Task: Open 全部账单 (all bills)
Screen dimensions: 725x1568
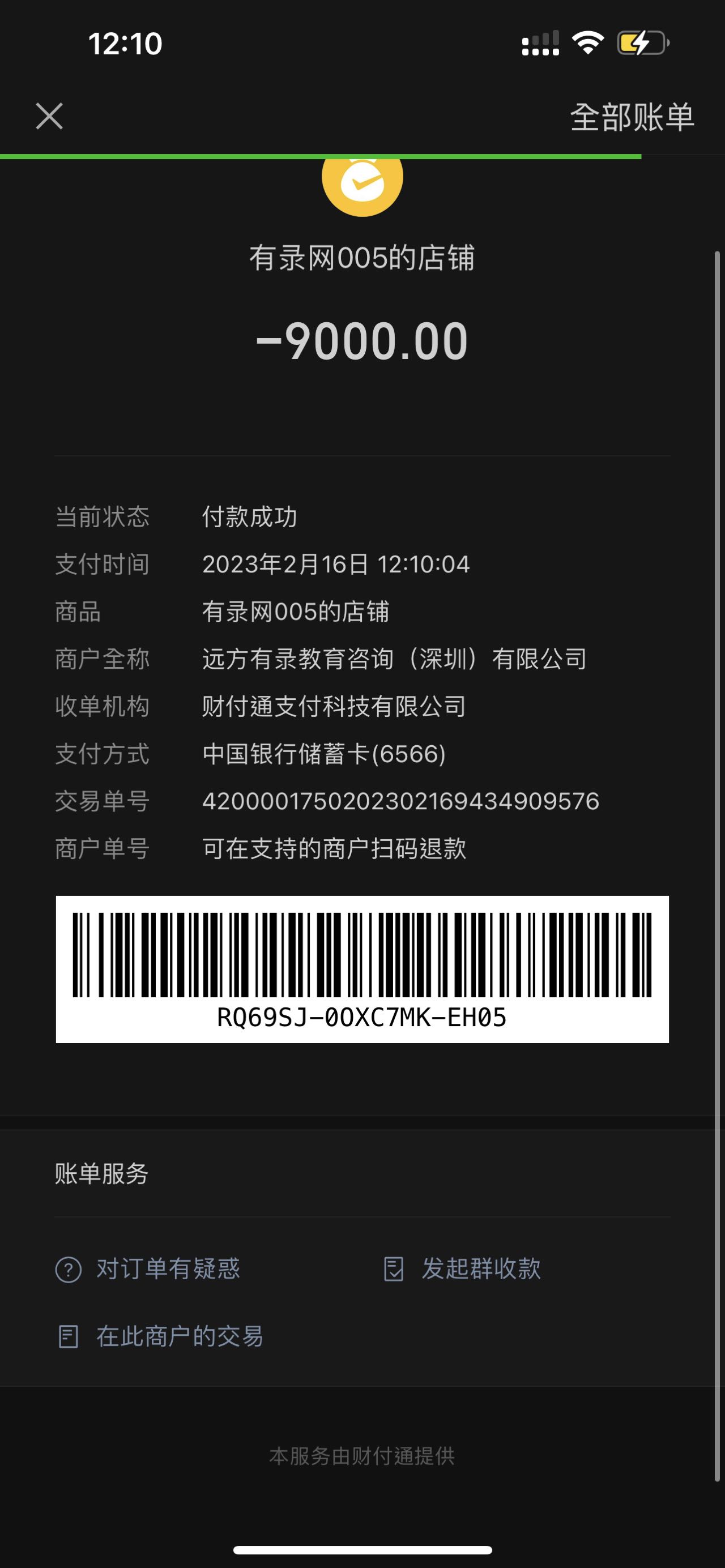Action: pyautogui.click(x=631, y=117)
